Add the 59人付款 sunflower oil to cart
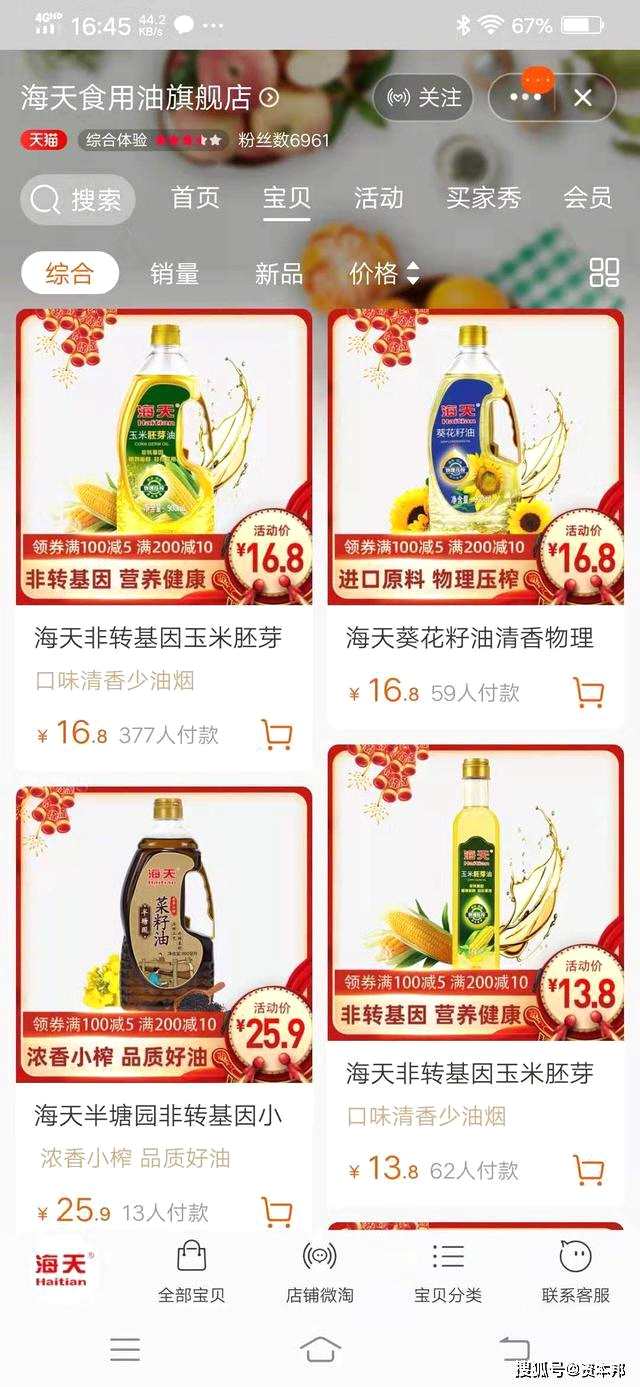The height and width of the screenshot is (1387, 640). (x=589, y=692)
